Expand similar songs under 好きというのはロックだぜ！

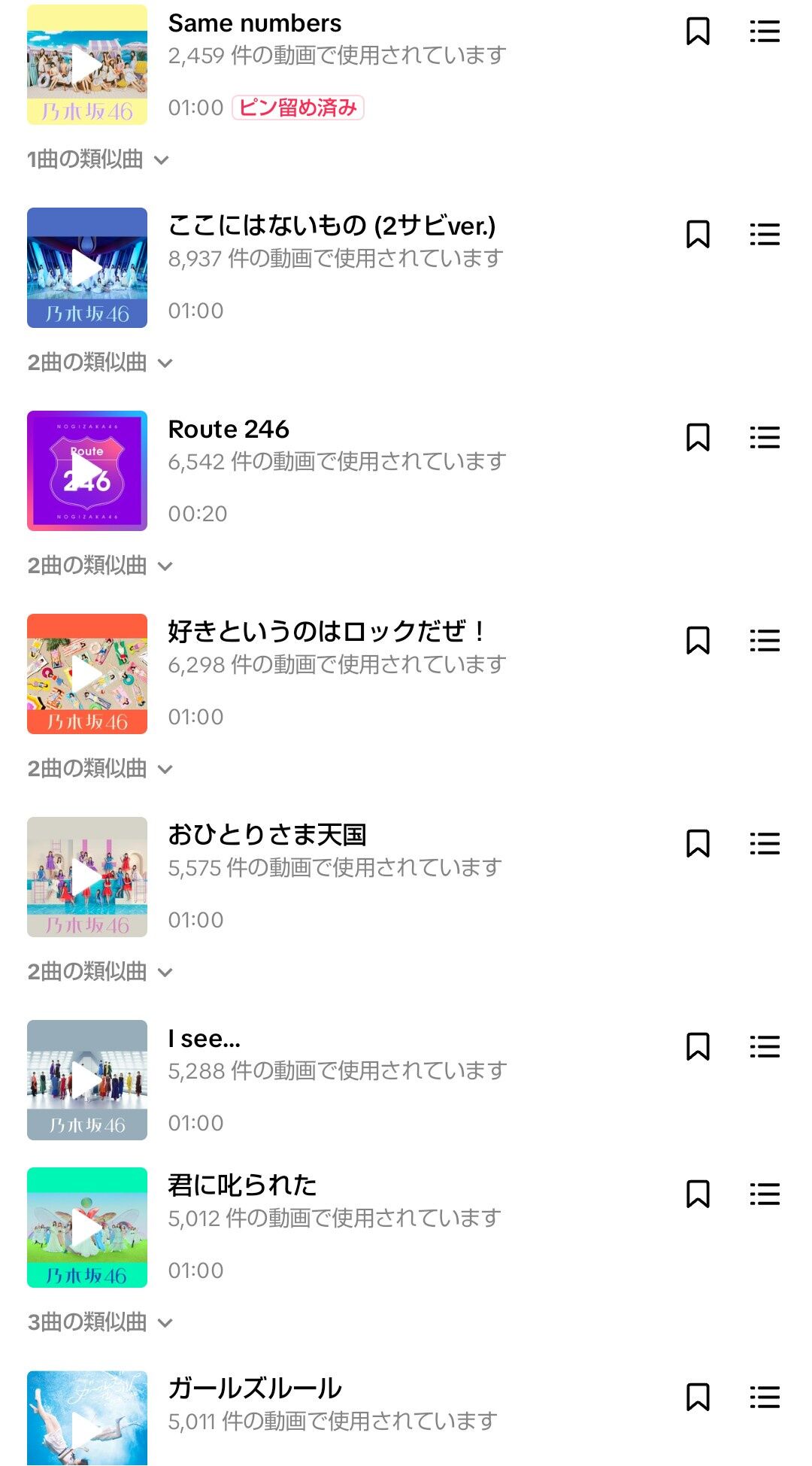tap(100, 769)
